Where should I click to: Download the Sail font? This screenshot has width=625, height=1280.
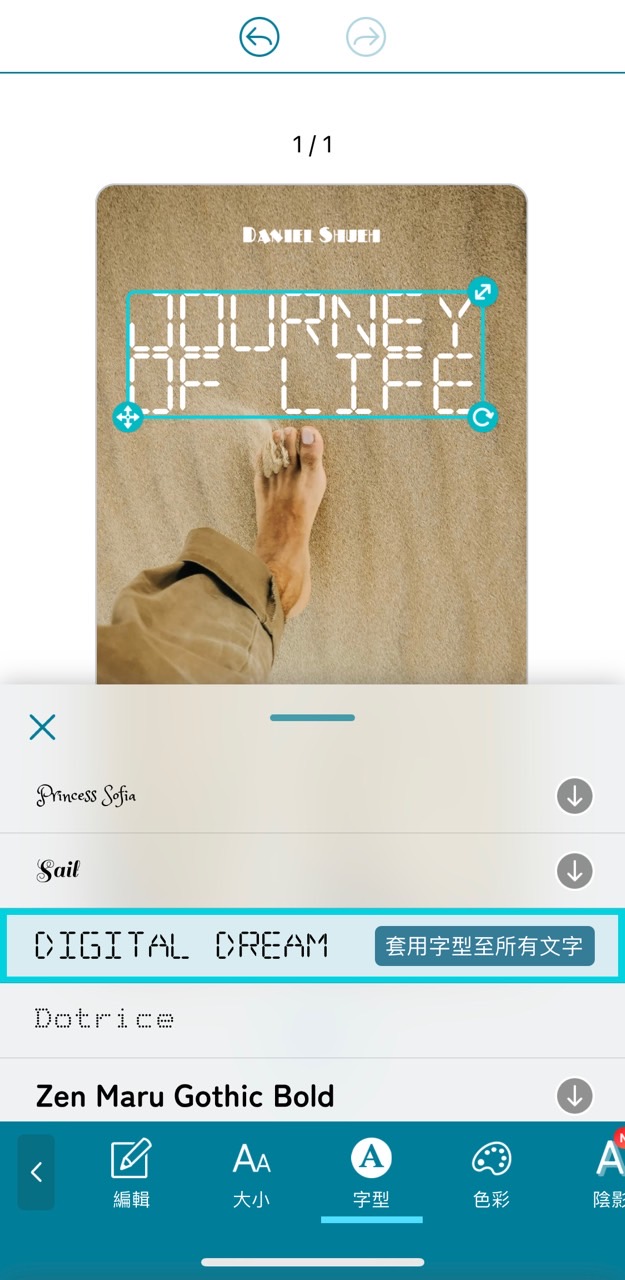pos(574,871)
